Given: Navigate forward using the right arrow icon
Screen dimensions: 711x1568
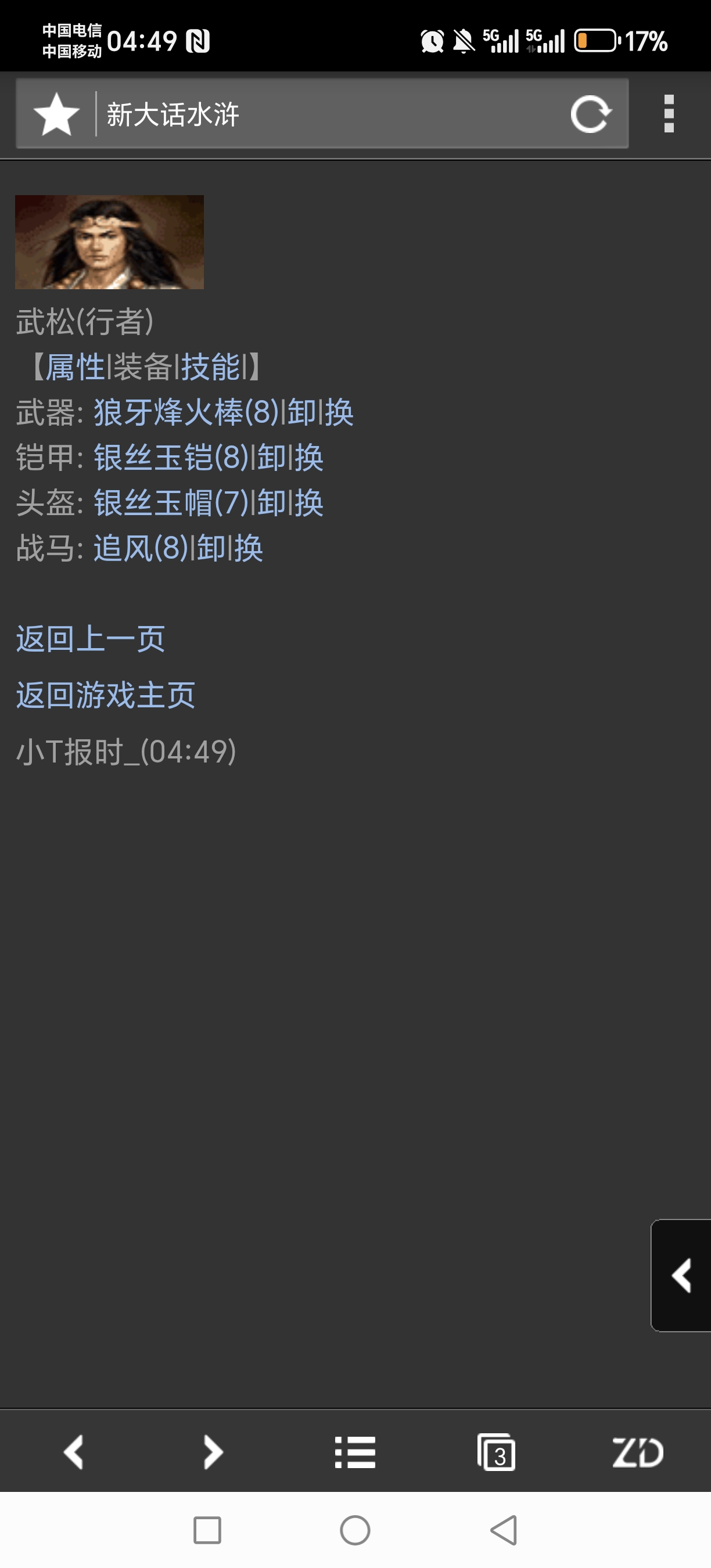Looking at the screenshot, I should (213, 1455).
